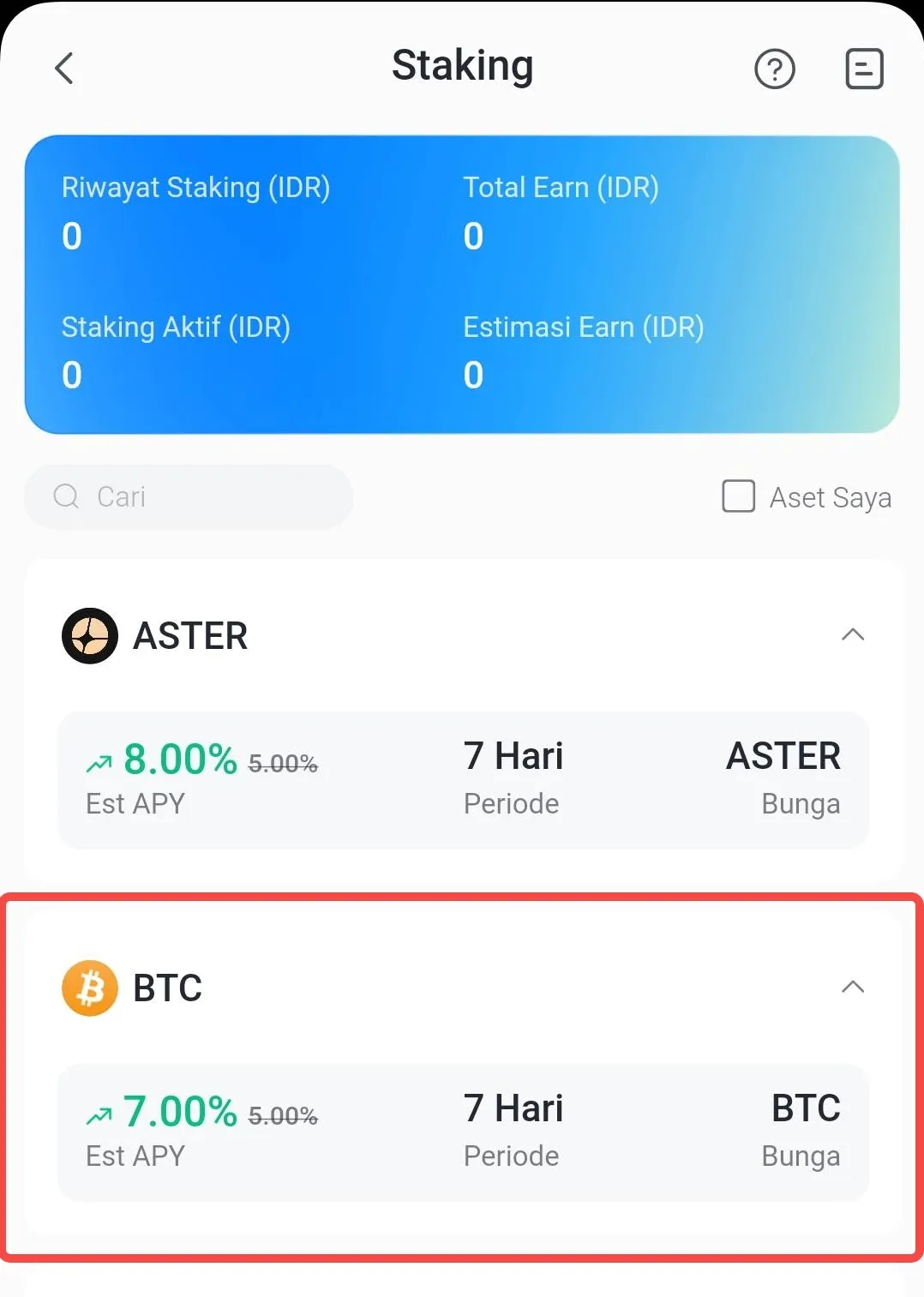
Task: Tap the strikethrough 5.00% rate on BTC
Action: click(283, 1114)
